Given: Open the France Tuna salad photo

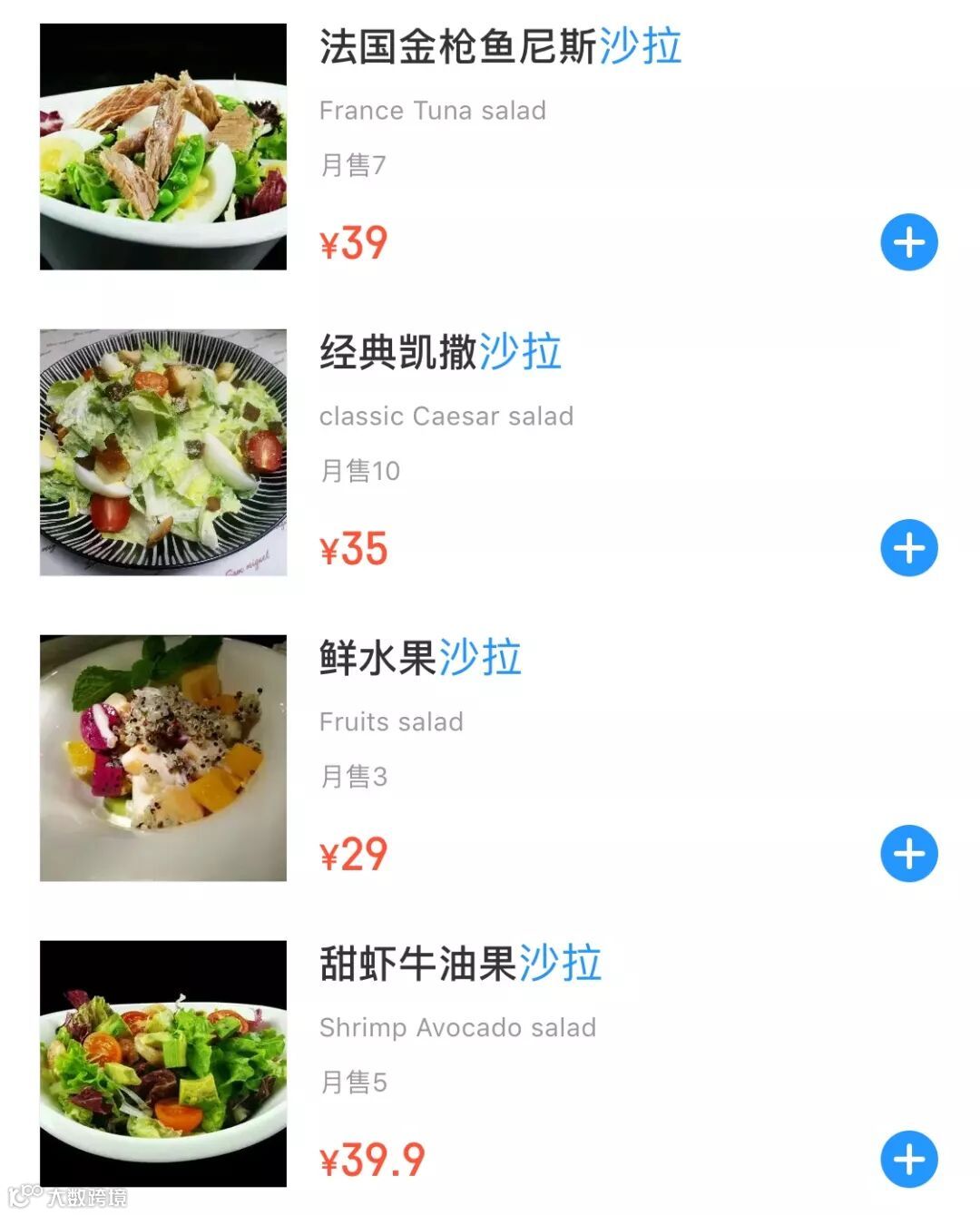Looking at the screenshot, I should (163, 147).
